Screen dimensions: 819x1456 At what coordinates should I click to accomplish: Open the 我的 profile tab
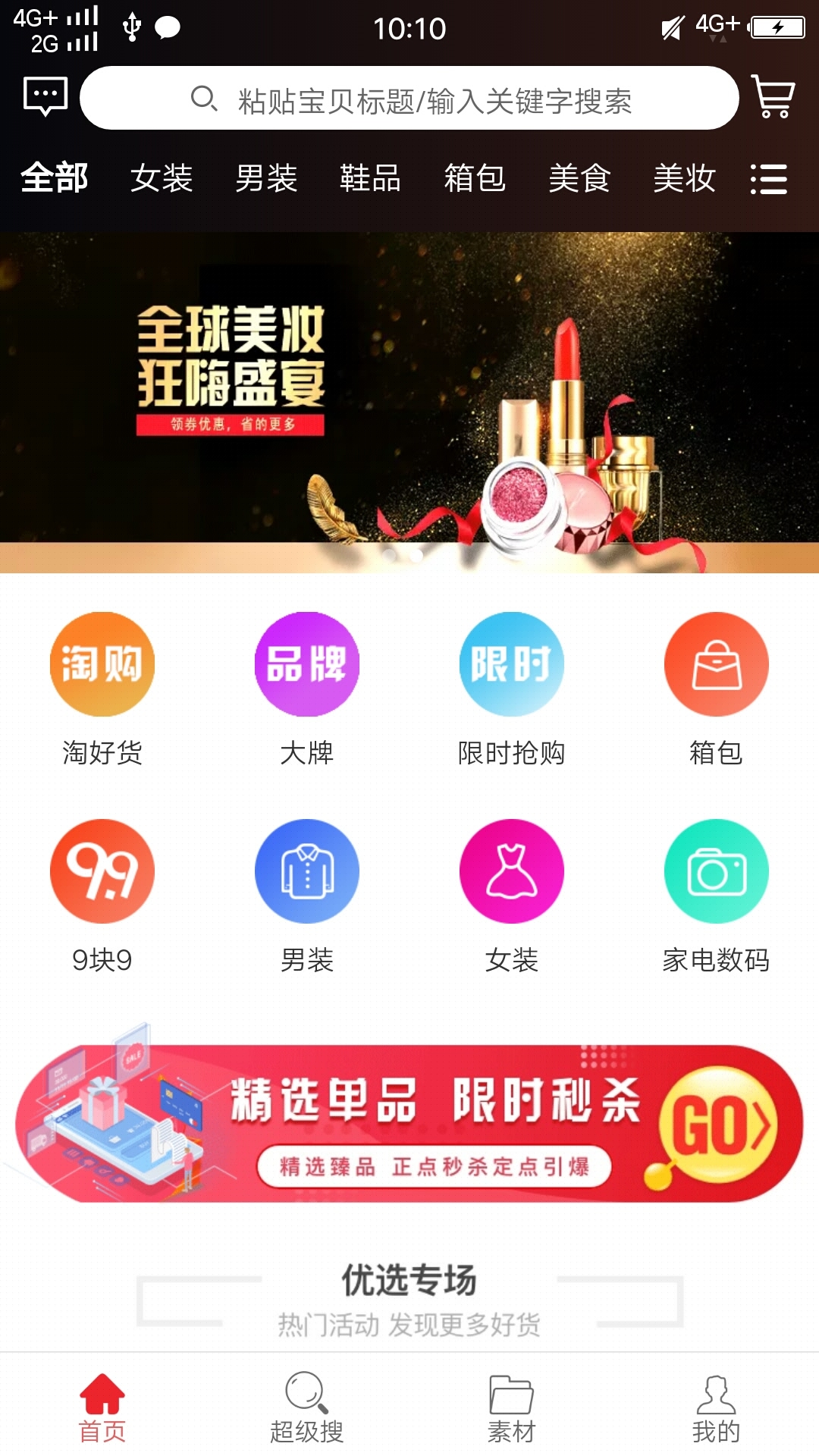coord(717,1408)
